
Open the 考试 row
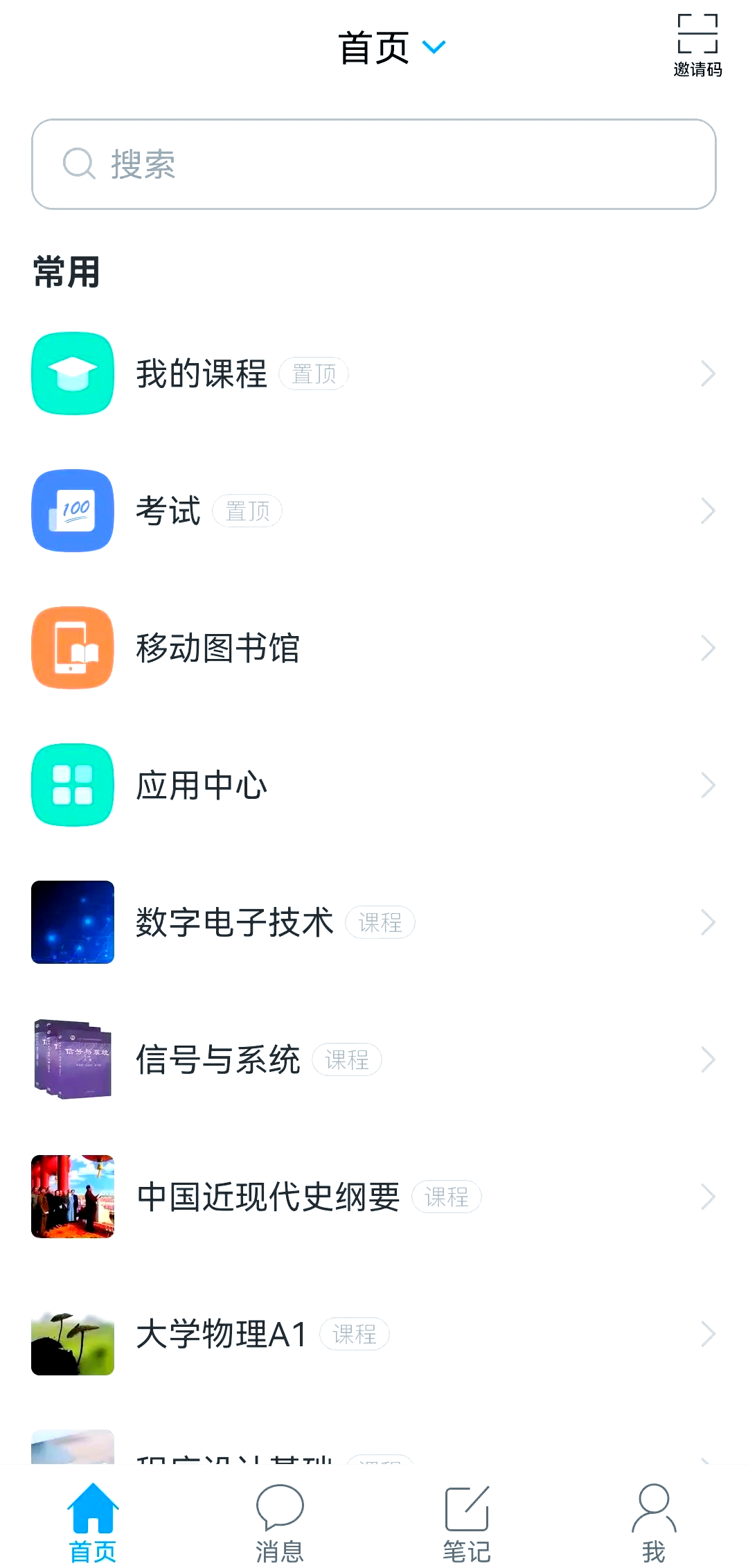click(374, 511)
